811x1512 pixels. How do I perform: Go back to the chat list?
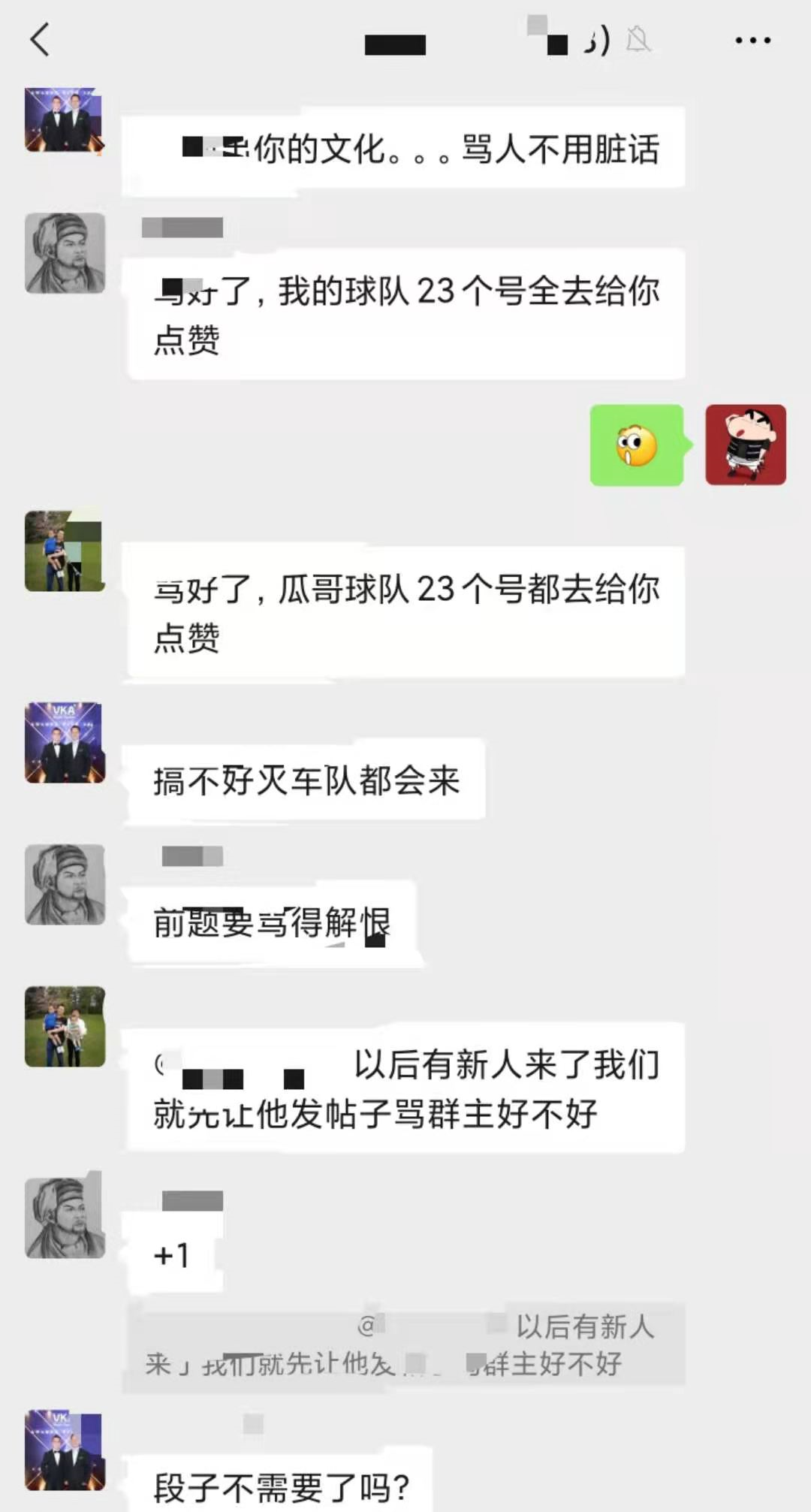click(x=40, y=40)
